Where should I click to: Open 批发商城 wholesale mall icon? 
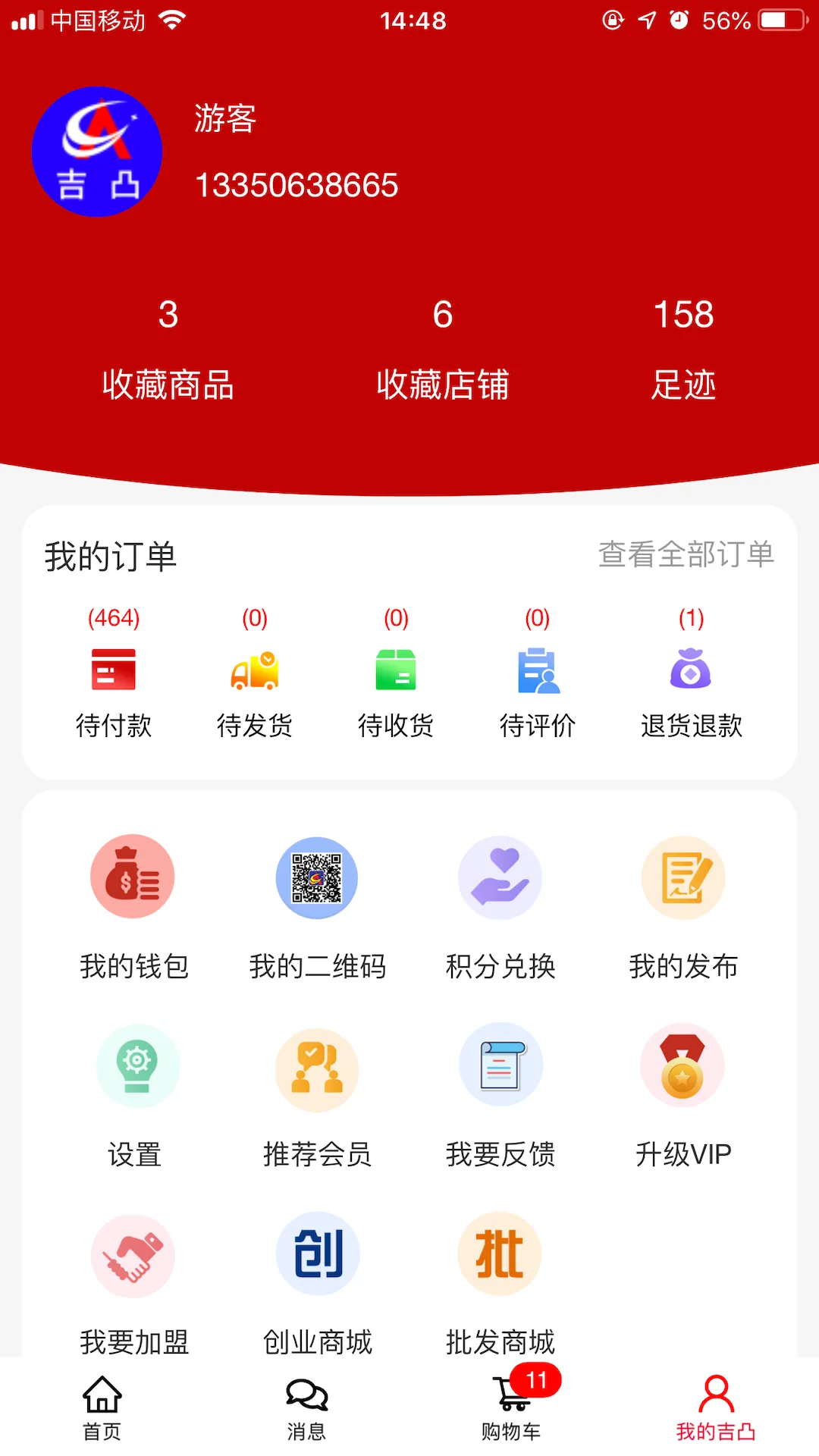tap(500, 1253)
